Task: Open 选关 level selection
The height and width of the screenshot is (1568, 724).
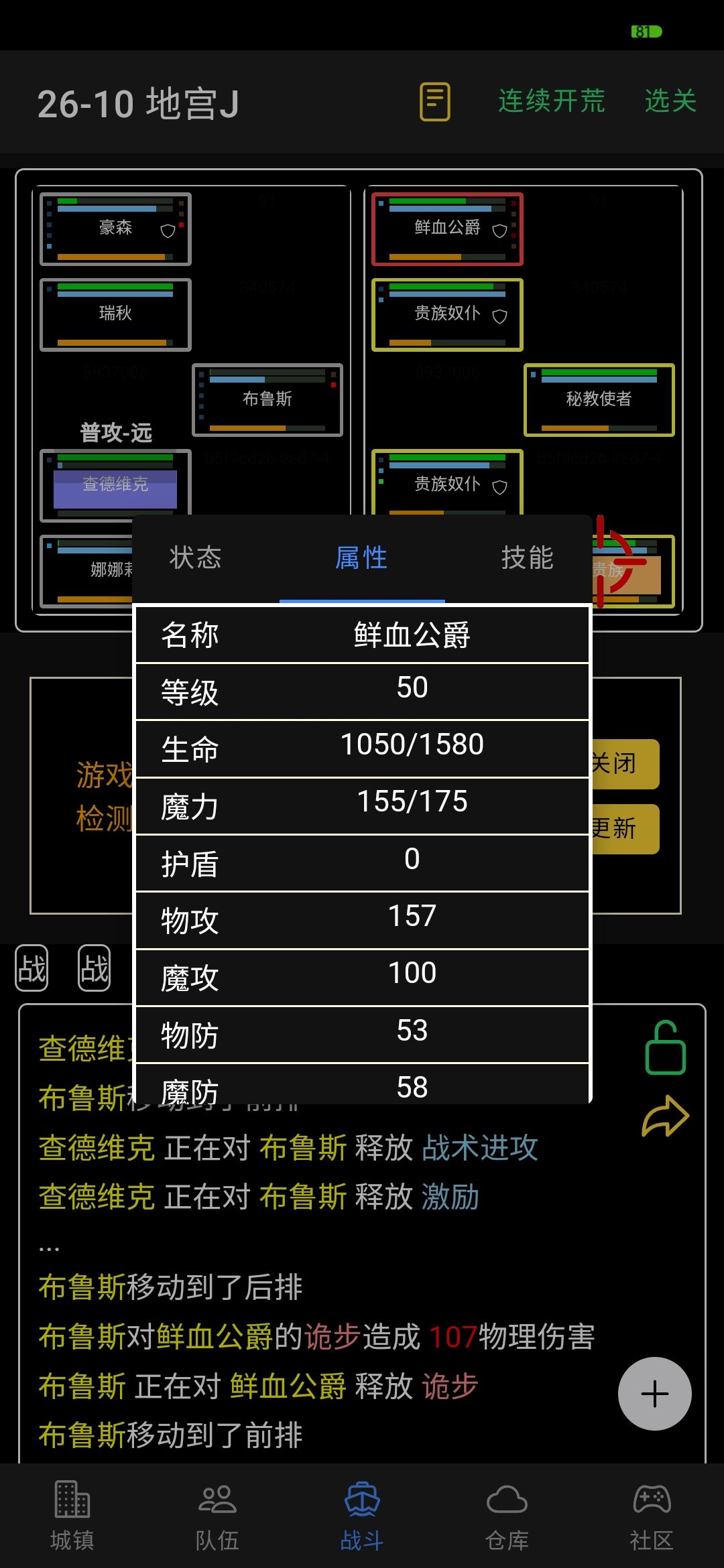Action: click(x=670, y=101)
